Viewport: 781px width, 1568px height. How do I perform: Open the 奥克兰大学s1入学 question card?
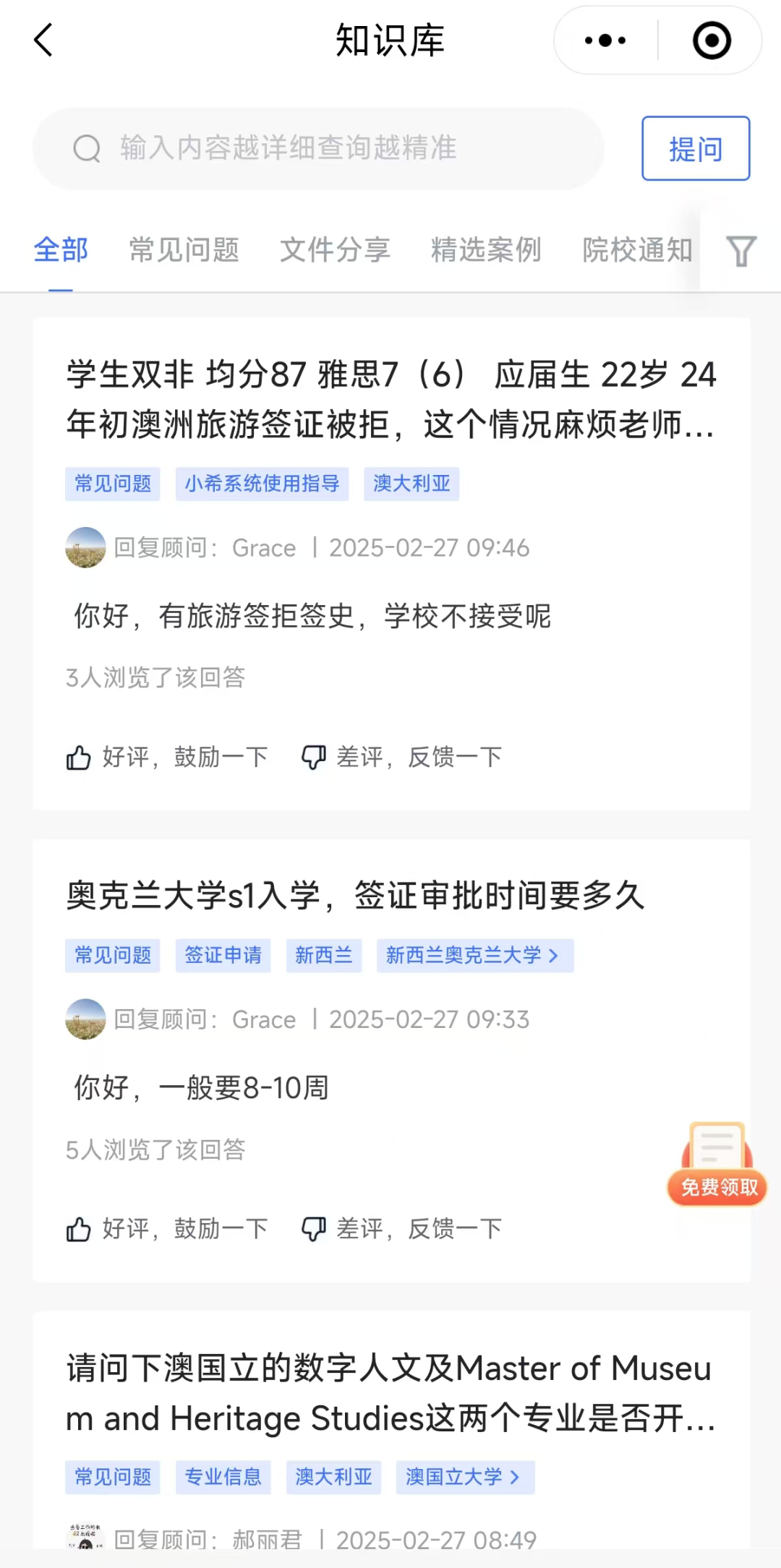(x=355, y=896)
